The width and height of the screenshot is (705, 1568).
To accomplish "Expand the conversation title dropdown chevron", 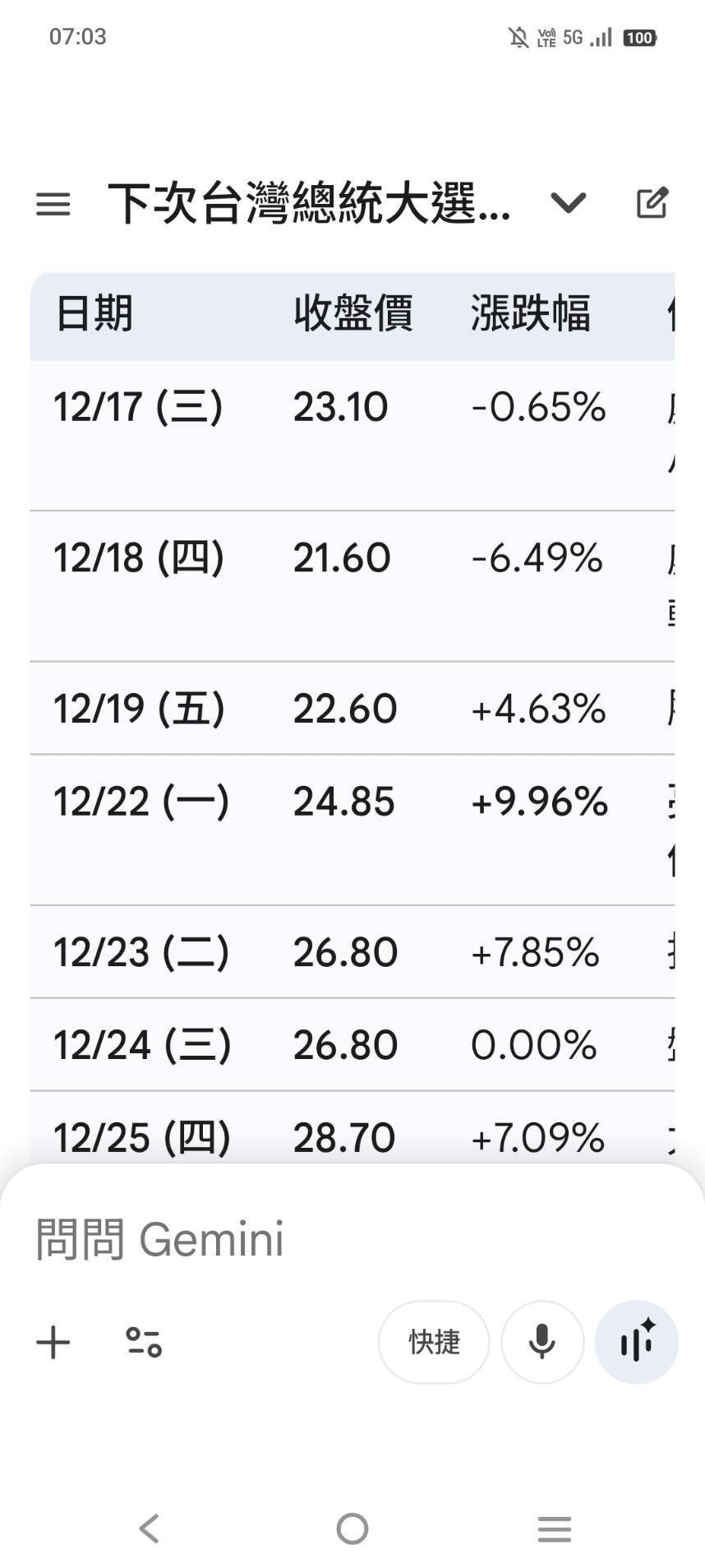I will [x=568, y=202].
